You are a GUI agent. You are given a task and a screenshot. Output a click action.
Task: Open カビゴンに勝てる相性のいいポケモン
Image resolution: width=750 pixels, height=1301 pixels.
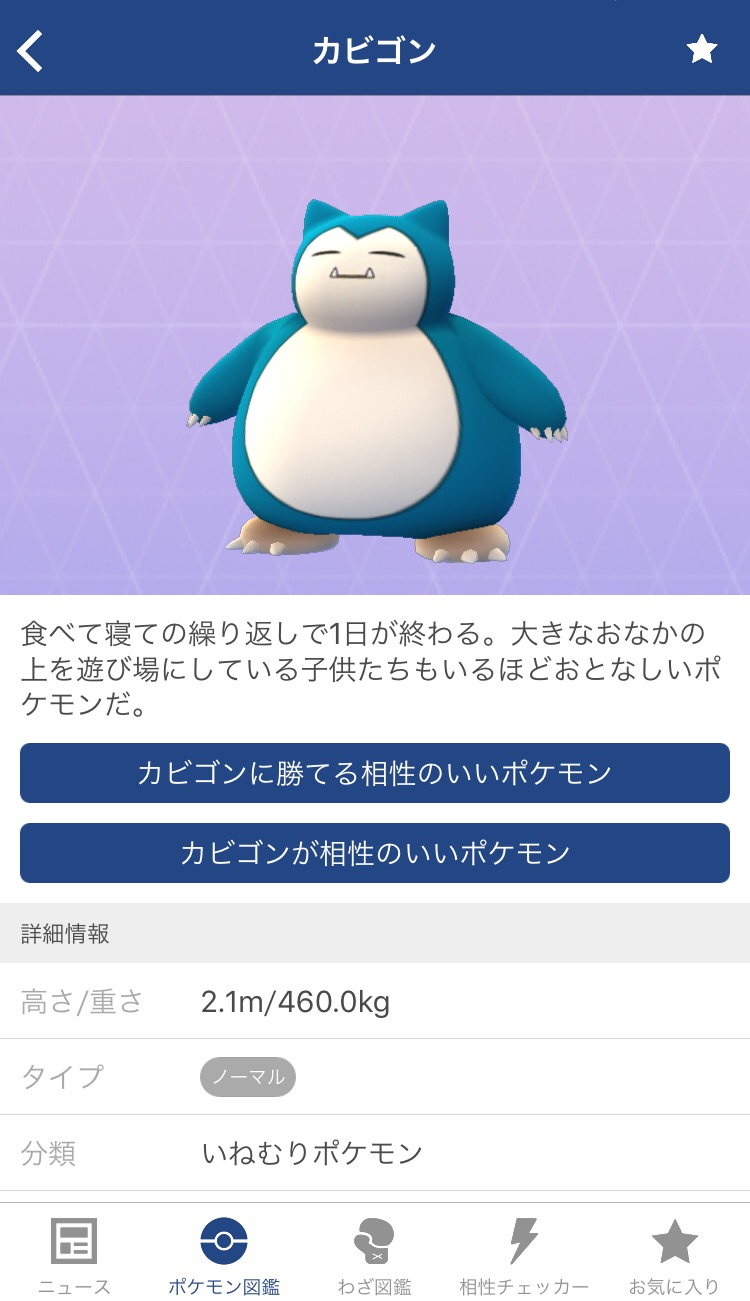coord(375,773)
